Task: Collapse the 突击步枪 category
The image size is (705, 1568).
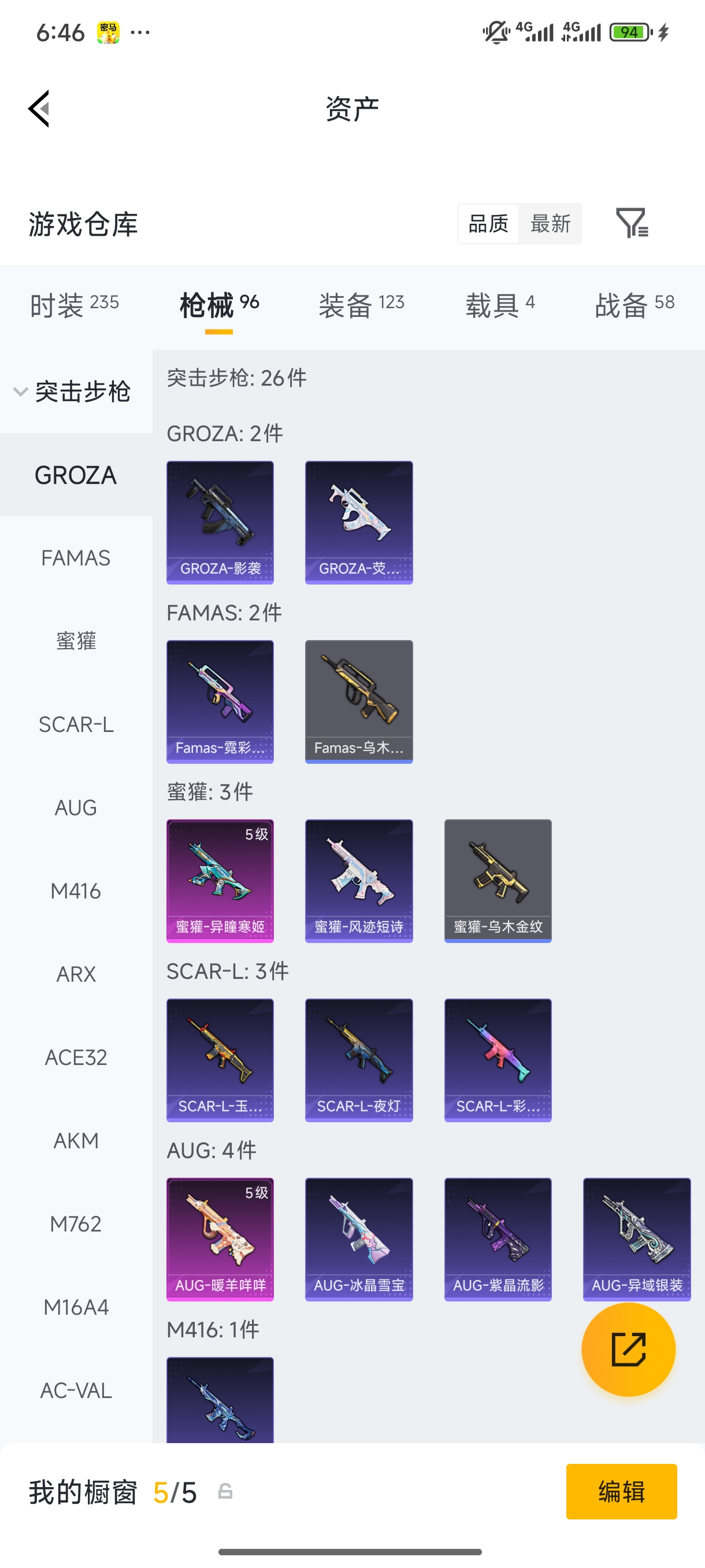Action: pos(73,391)
